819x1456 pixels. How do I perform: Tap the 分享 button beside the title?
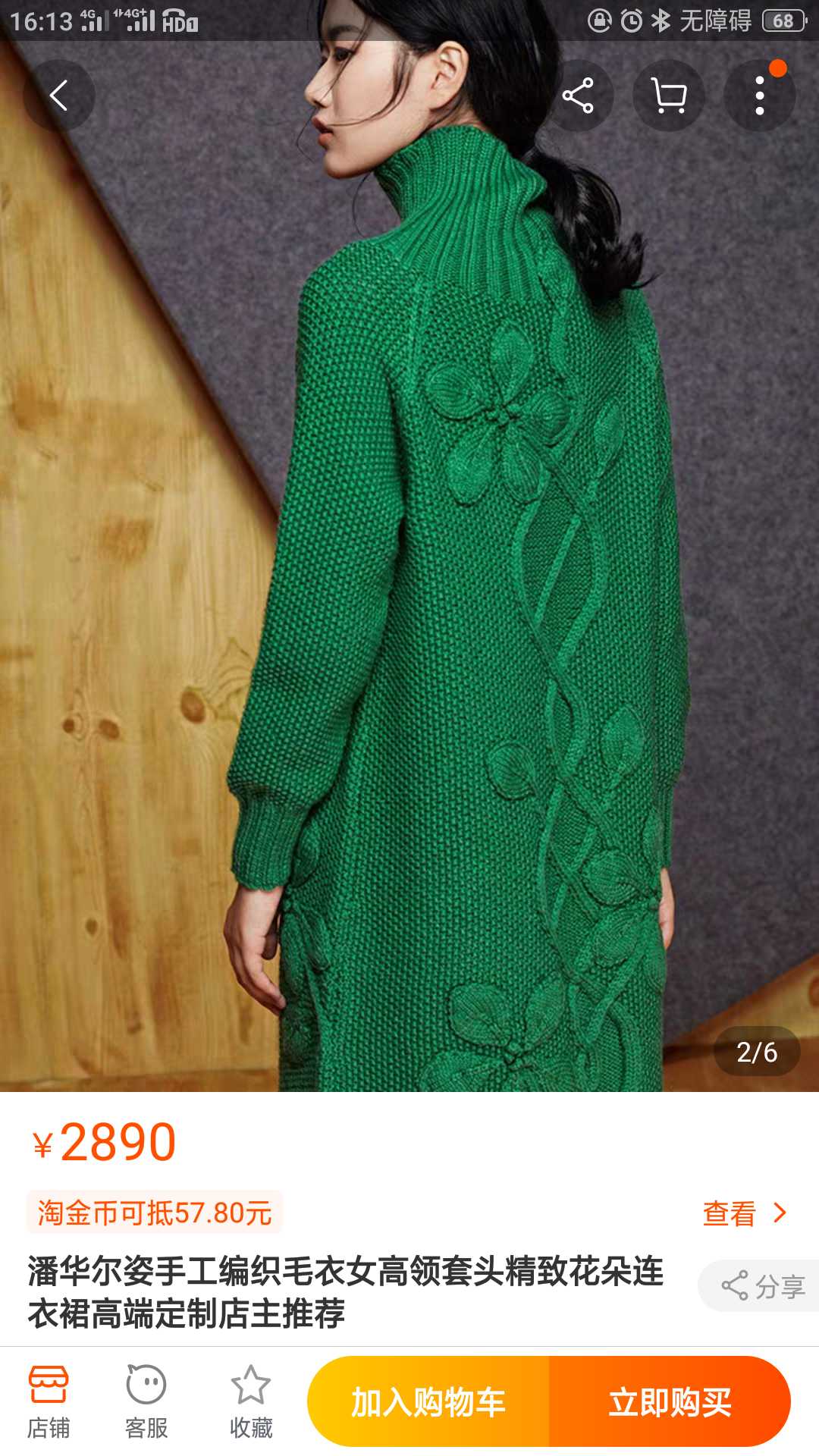[758, 1286]
